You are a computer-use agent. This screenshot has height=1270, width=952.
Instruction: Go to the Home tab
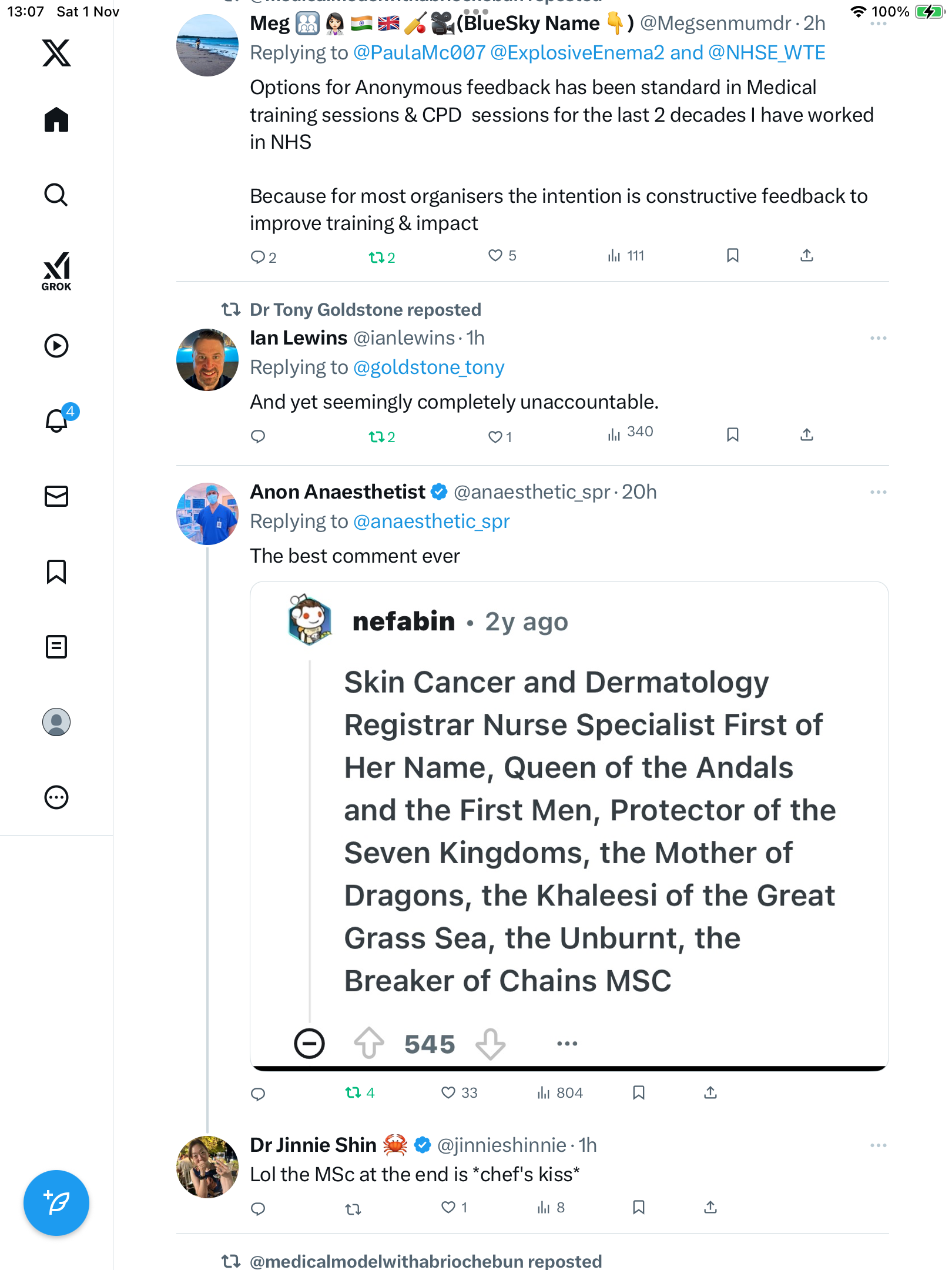coord(56,120)
